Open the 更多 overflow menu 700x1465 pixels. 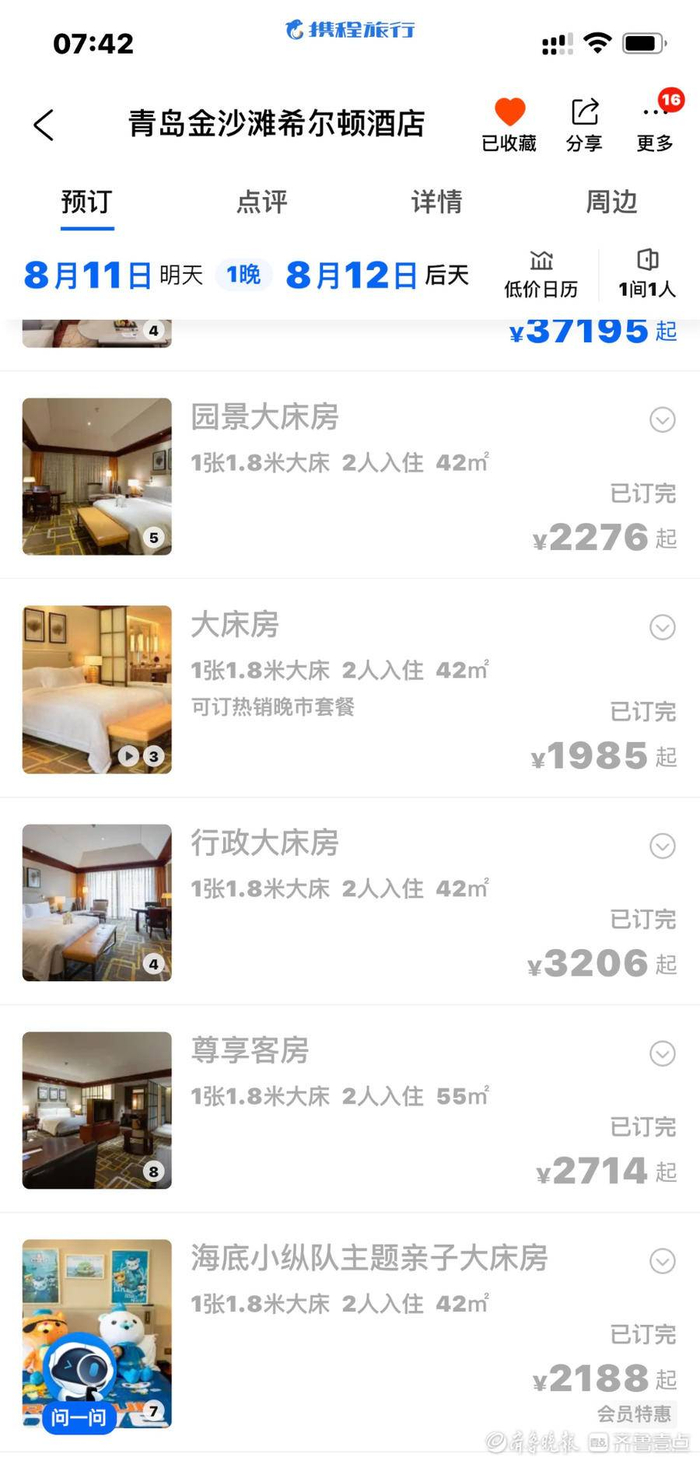[655, 123]
